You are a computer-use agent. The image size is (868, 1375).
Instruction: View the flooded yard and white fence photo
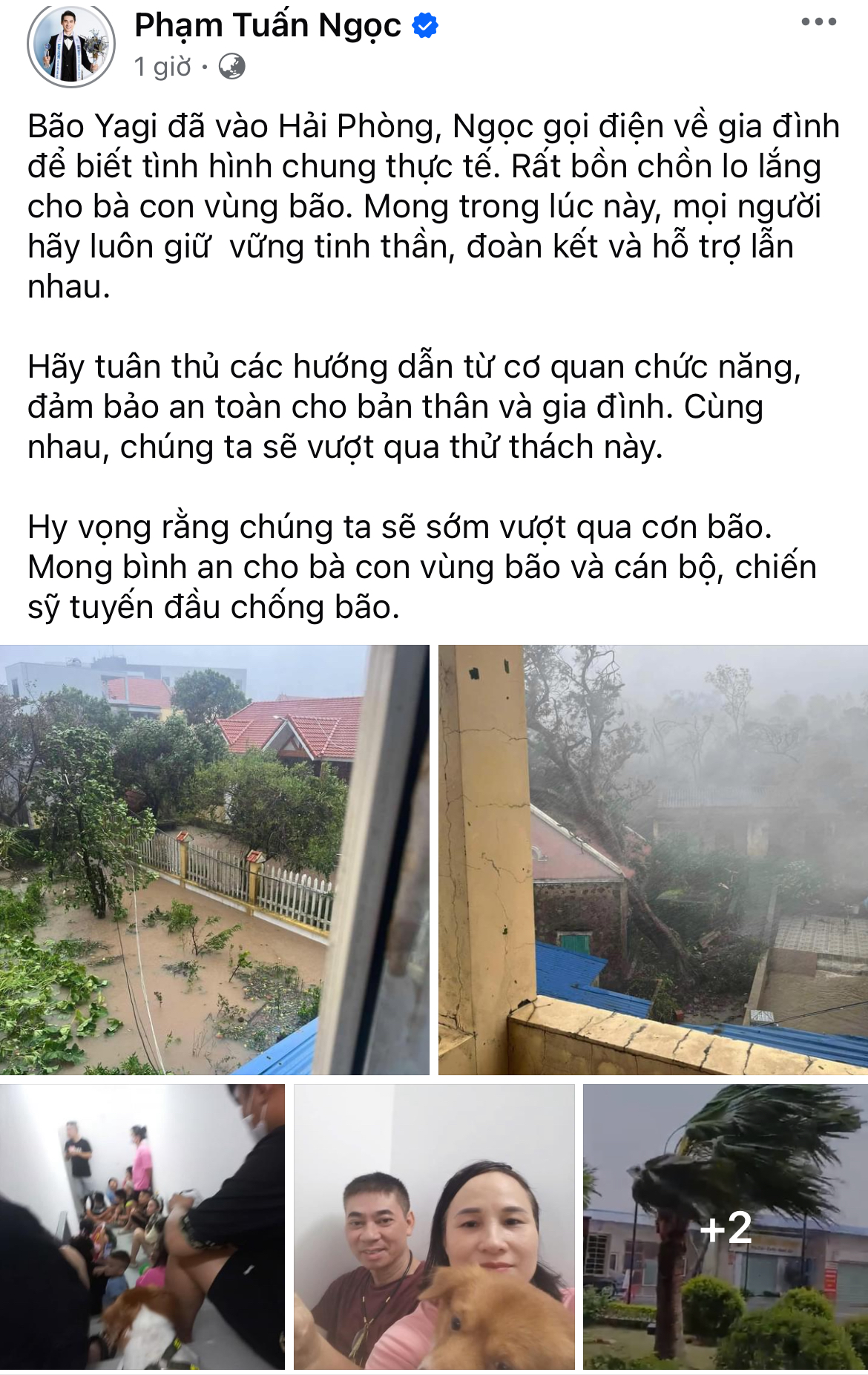pos(214,859)
